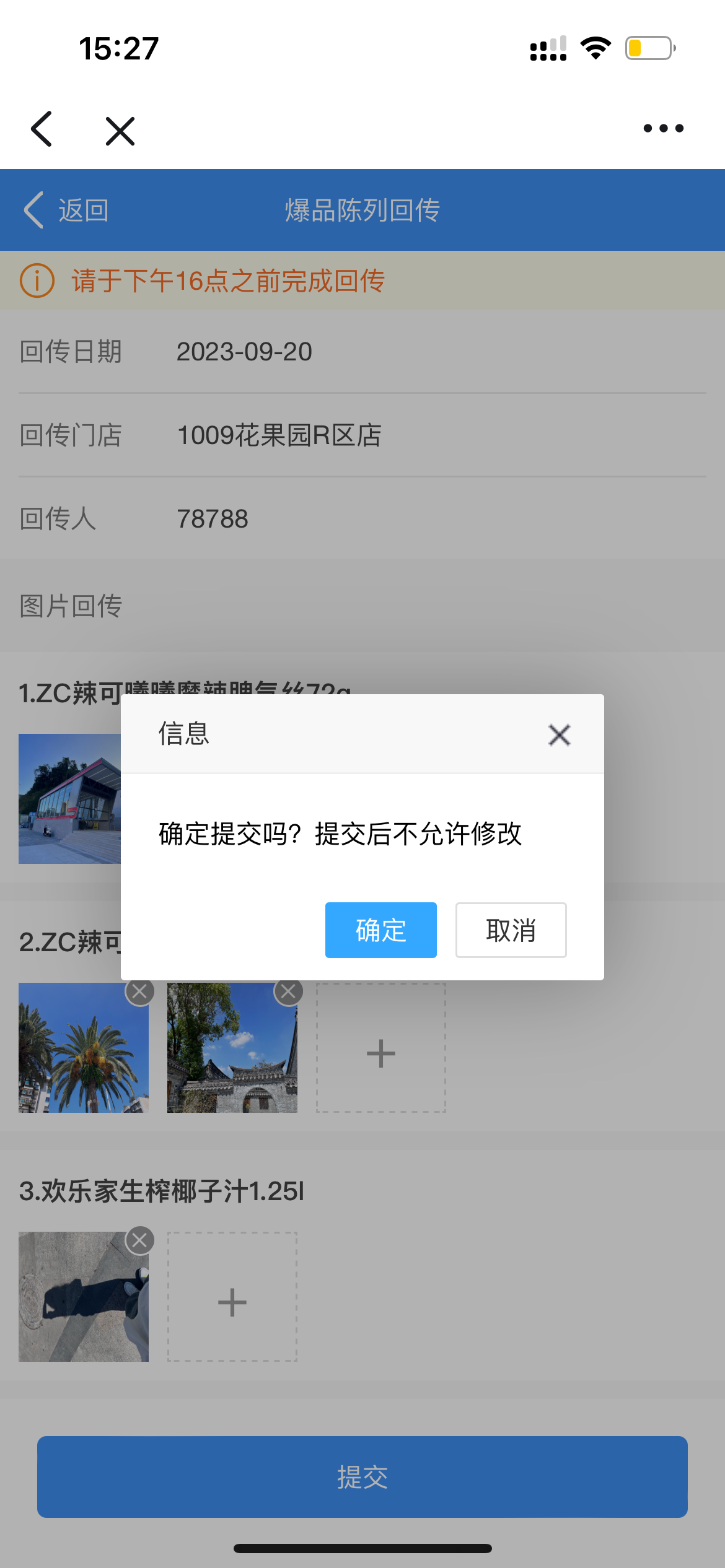725x1568 pixels.
Task: Remove the shadow photo under 欢乐家生榨椰子汁
Action: (140, 1240)
